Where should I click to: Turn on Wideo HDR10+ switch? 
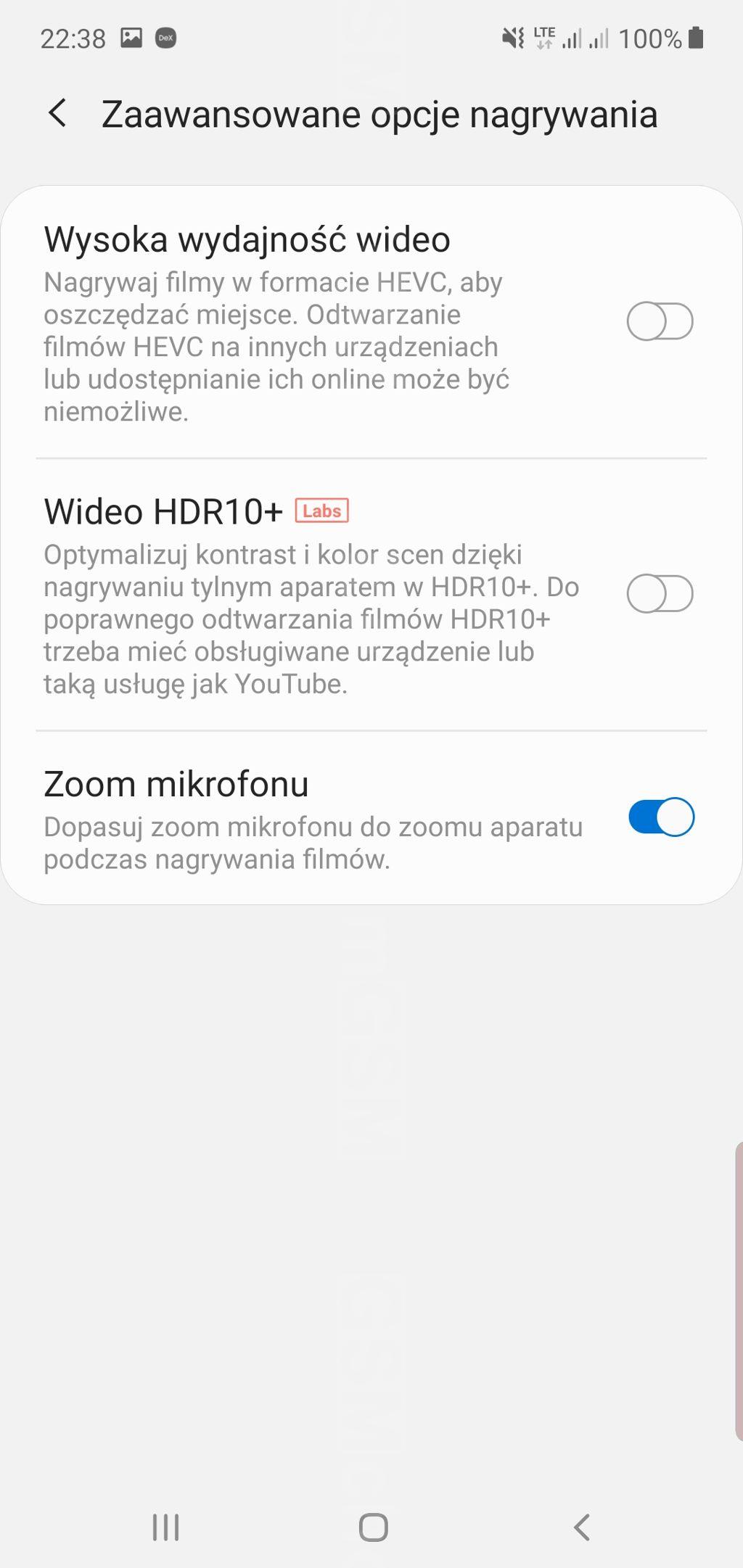(x=660, y=594)
